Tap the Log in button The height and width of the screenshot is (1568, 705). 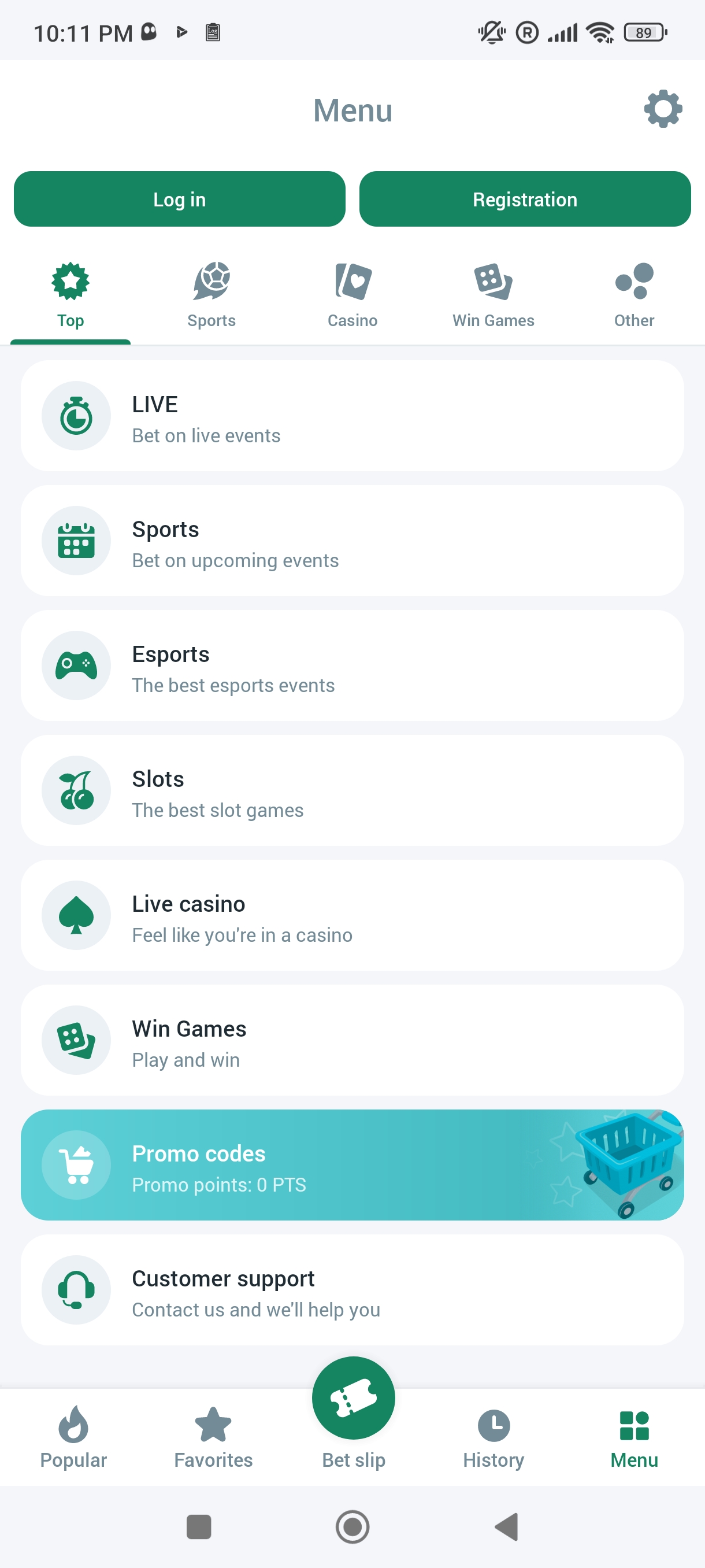point(180,199)
